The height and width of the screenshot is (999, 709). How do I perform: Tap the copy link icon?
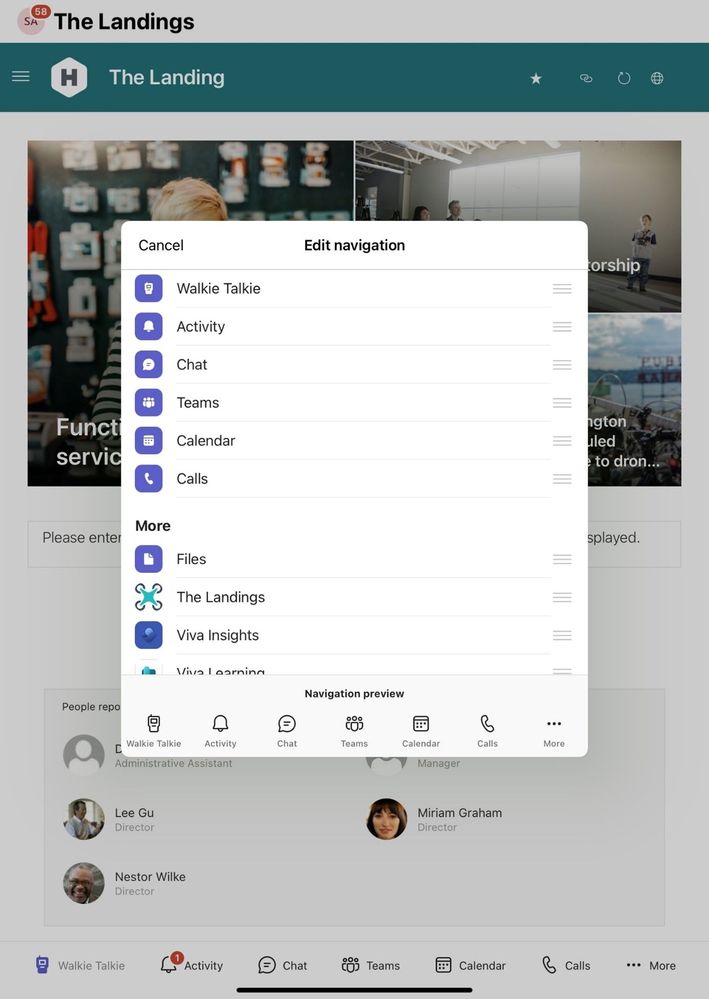[586, 78]
